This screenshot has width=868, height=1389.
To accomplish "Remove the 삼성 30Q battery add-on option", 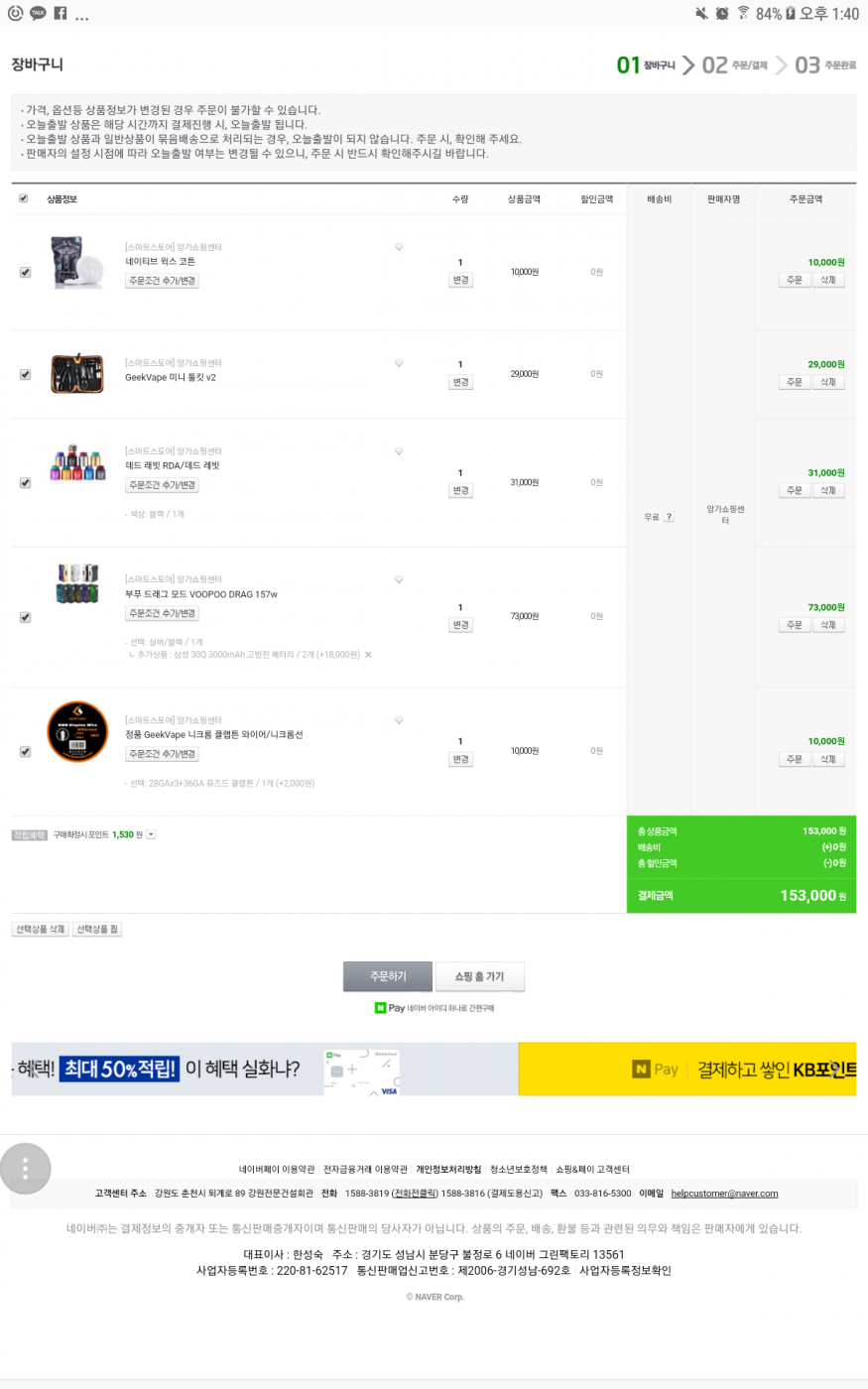I will 368,655.
